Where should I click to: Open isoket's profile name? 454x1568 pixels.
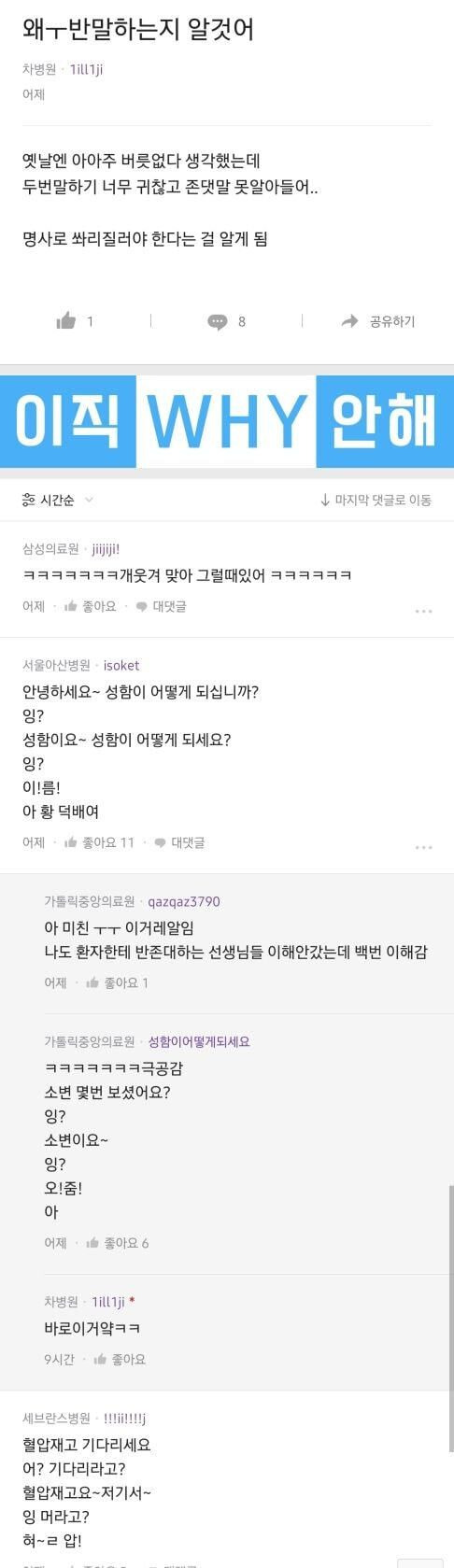(121, 665)
